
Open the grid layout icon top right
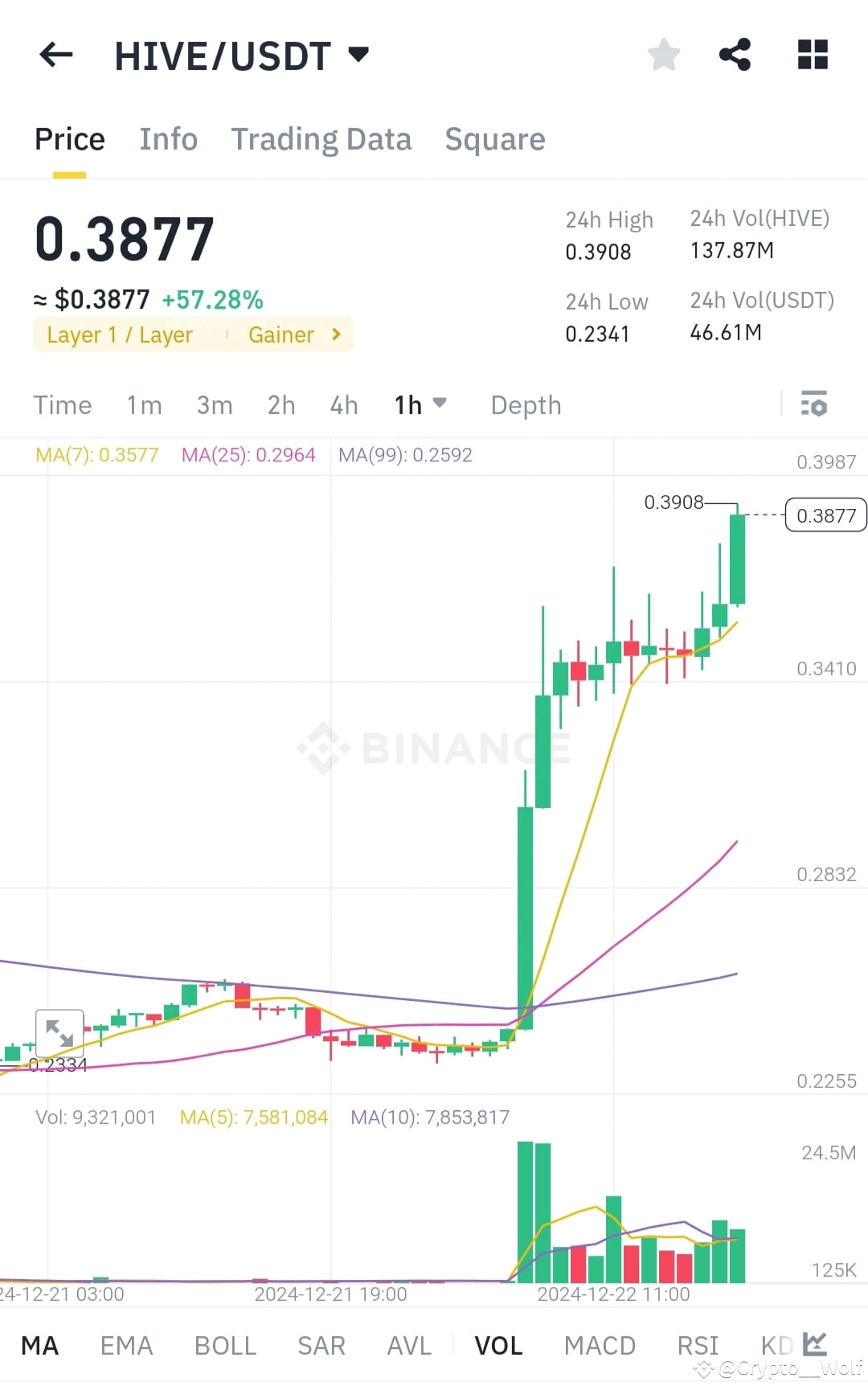(811, 54)
